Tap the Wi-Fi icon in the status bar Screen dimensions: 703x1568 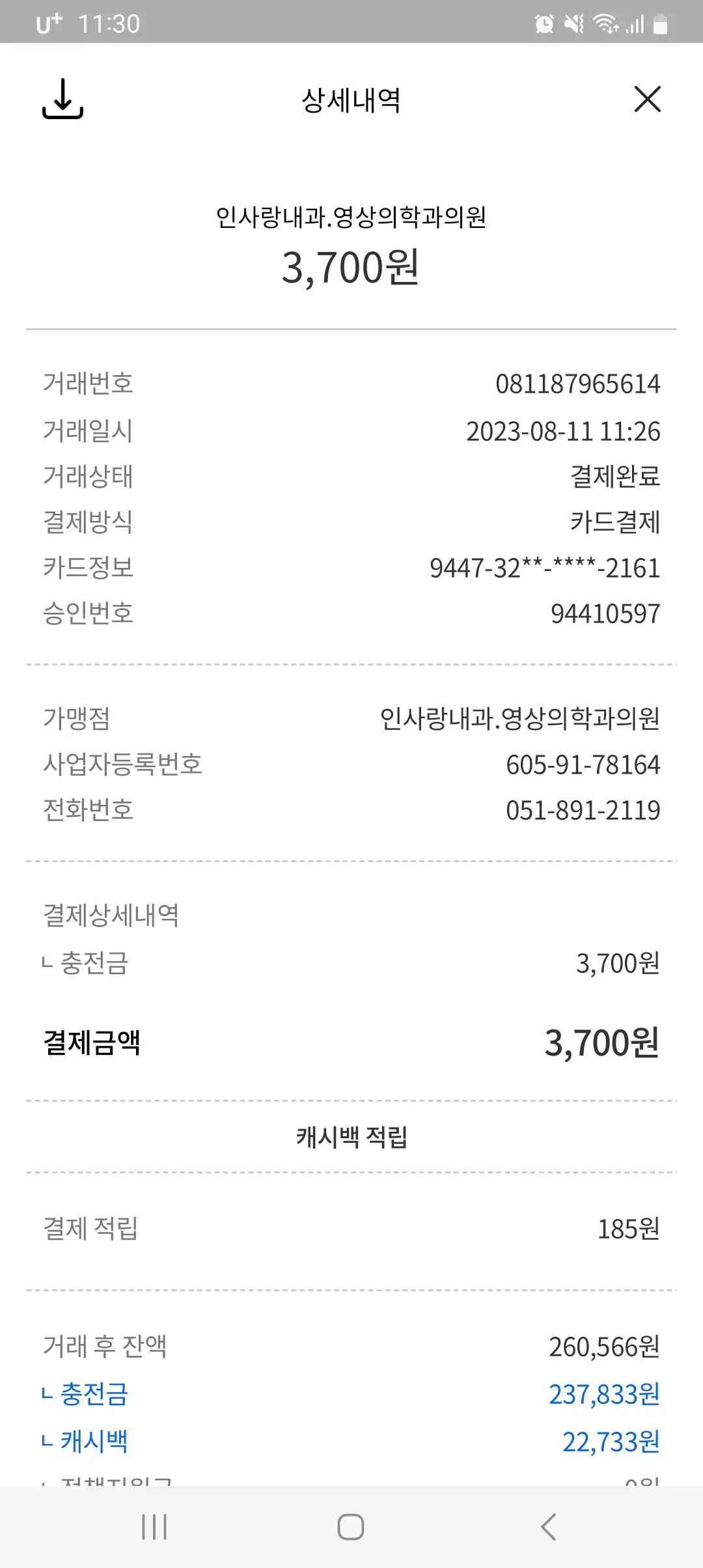click(605, 23)
